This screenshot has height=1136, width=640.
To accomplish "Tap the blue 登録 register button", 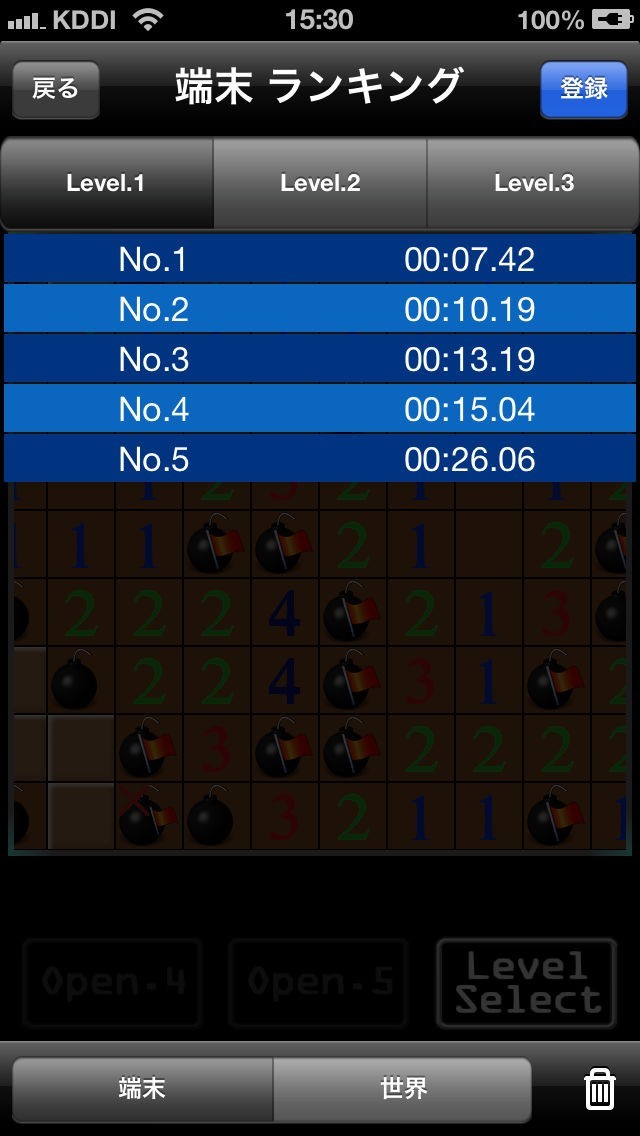I will click(583, 89).
